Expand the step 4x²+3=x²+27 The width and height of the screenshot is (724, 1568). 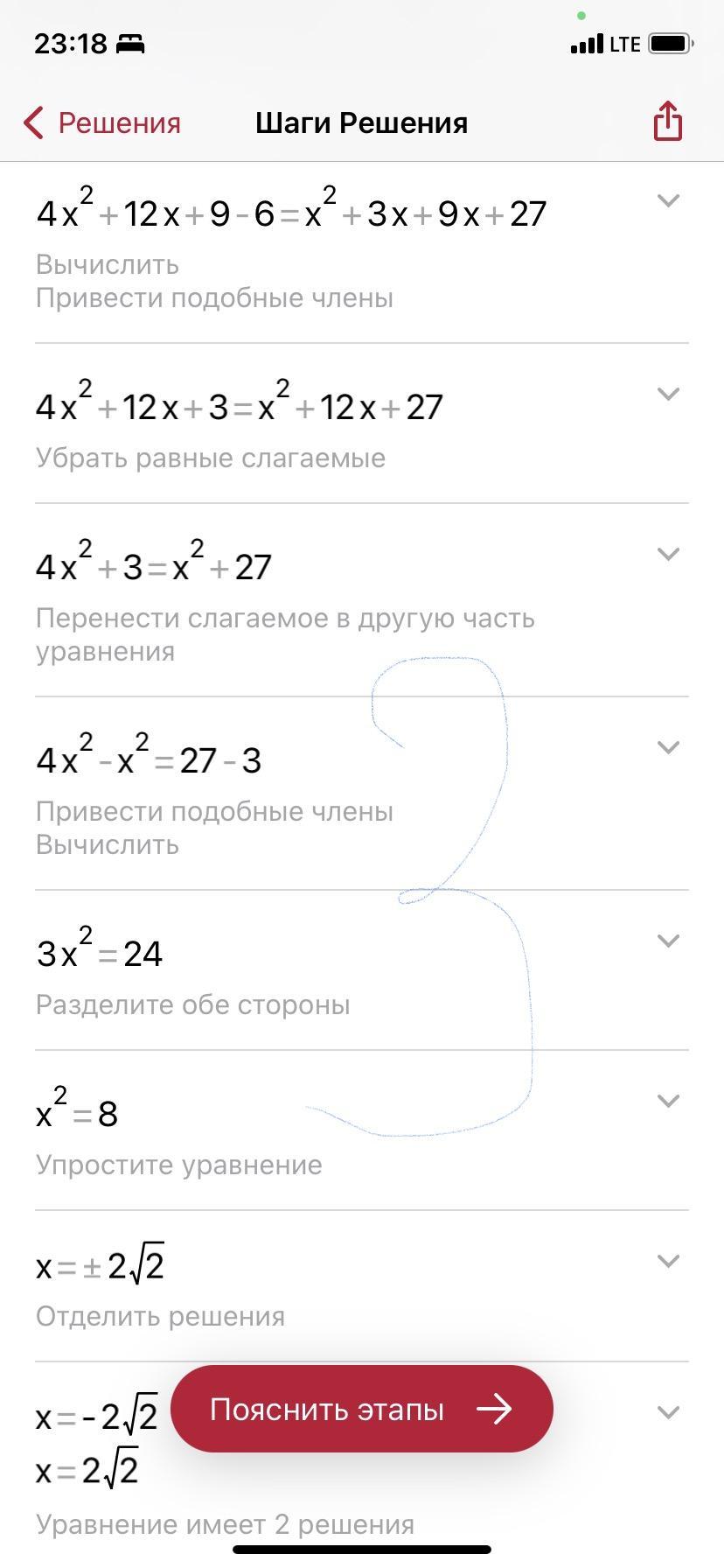(668, 554)
